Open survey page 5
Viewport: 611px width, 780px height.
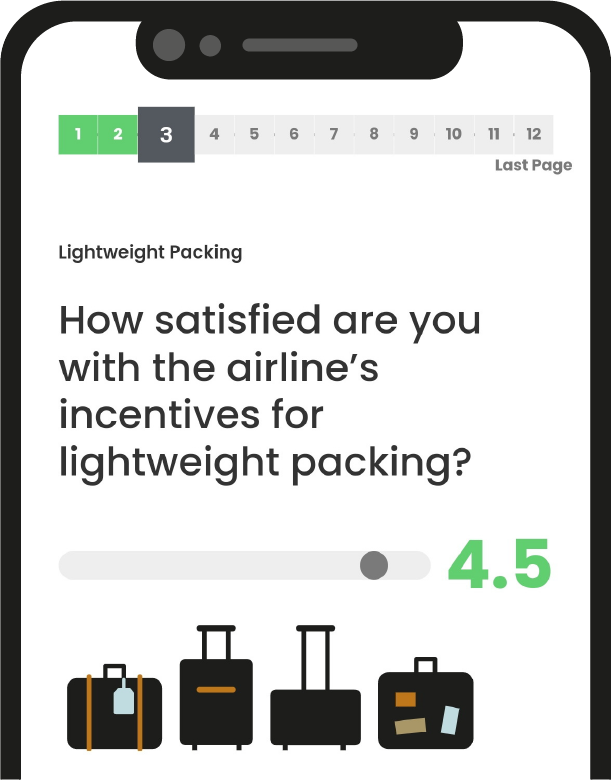pos(254,134)
